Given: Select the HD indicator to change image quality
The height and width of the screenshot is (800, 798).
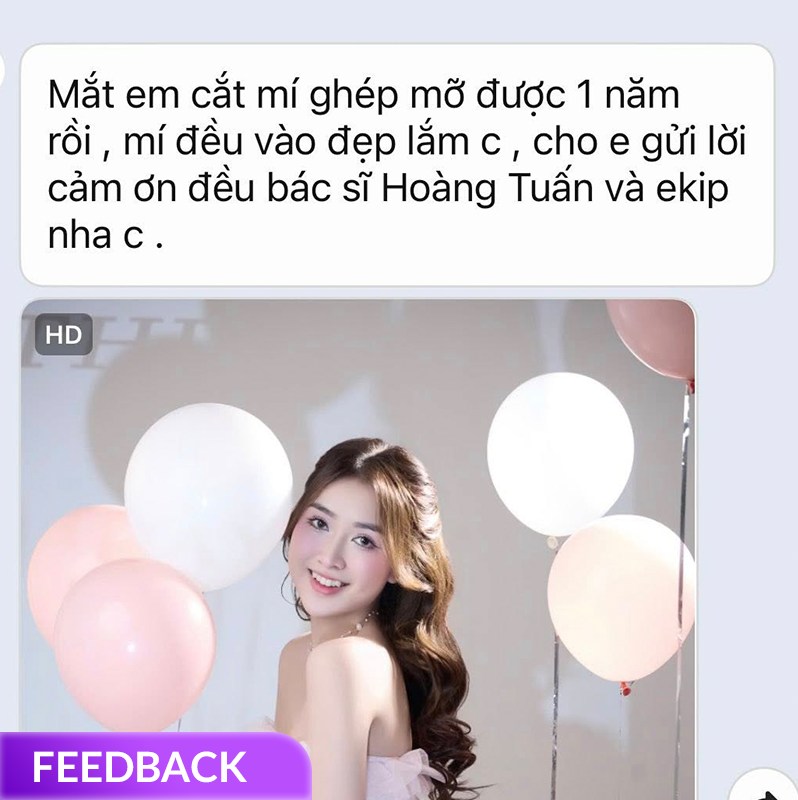Looking at the screenshot, I should [x=63, y=336].
